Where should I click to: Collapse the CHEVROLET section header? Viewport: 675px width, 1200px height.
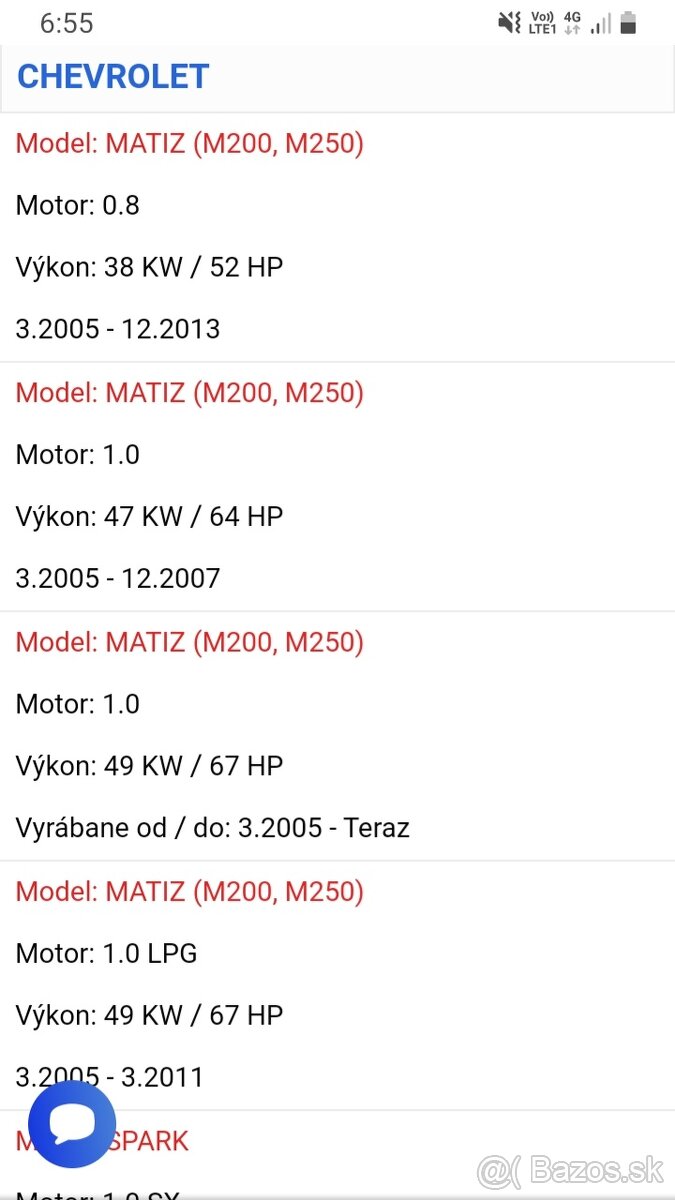tap(113, 77)
